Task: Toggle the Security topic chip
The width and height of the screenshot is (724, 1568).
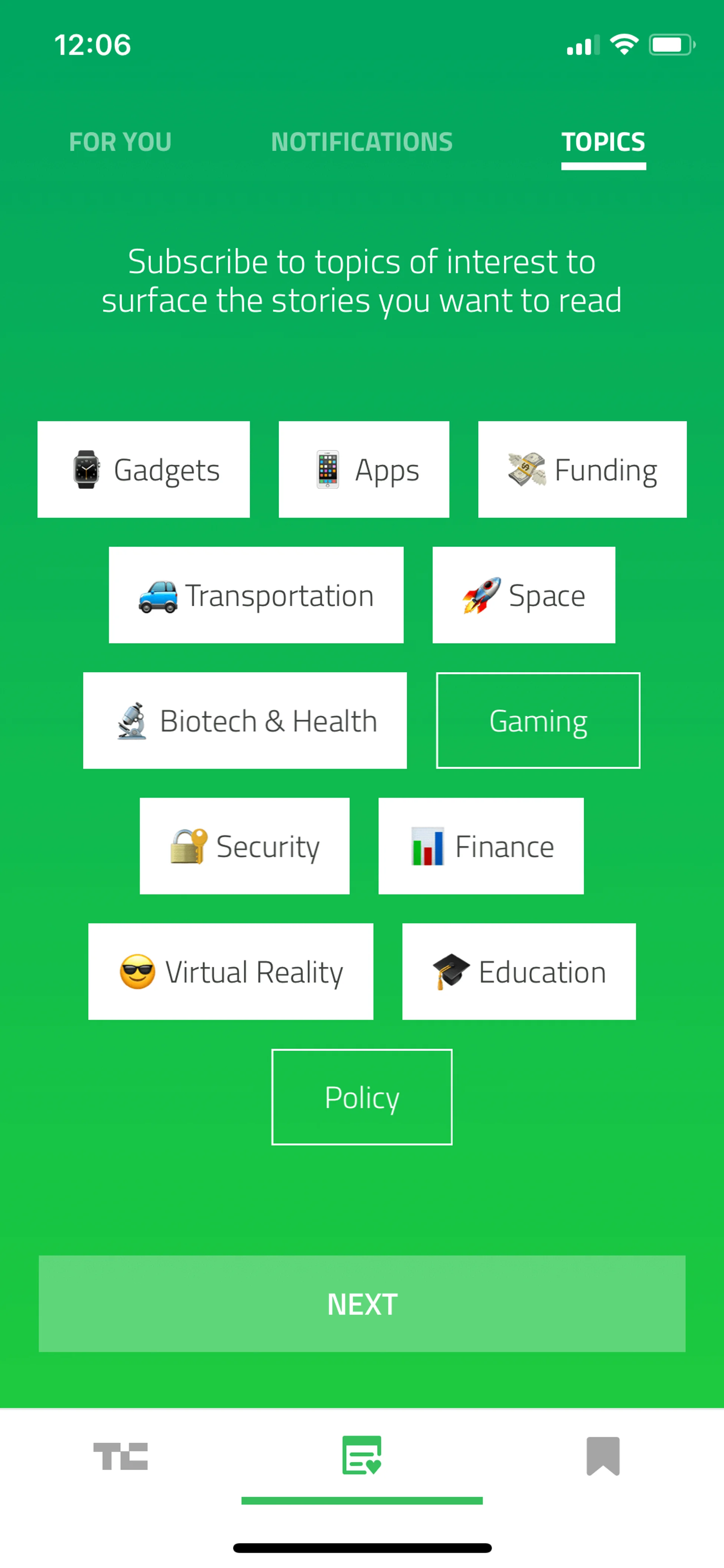Action: click(245, 845)
